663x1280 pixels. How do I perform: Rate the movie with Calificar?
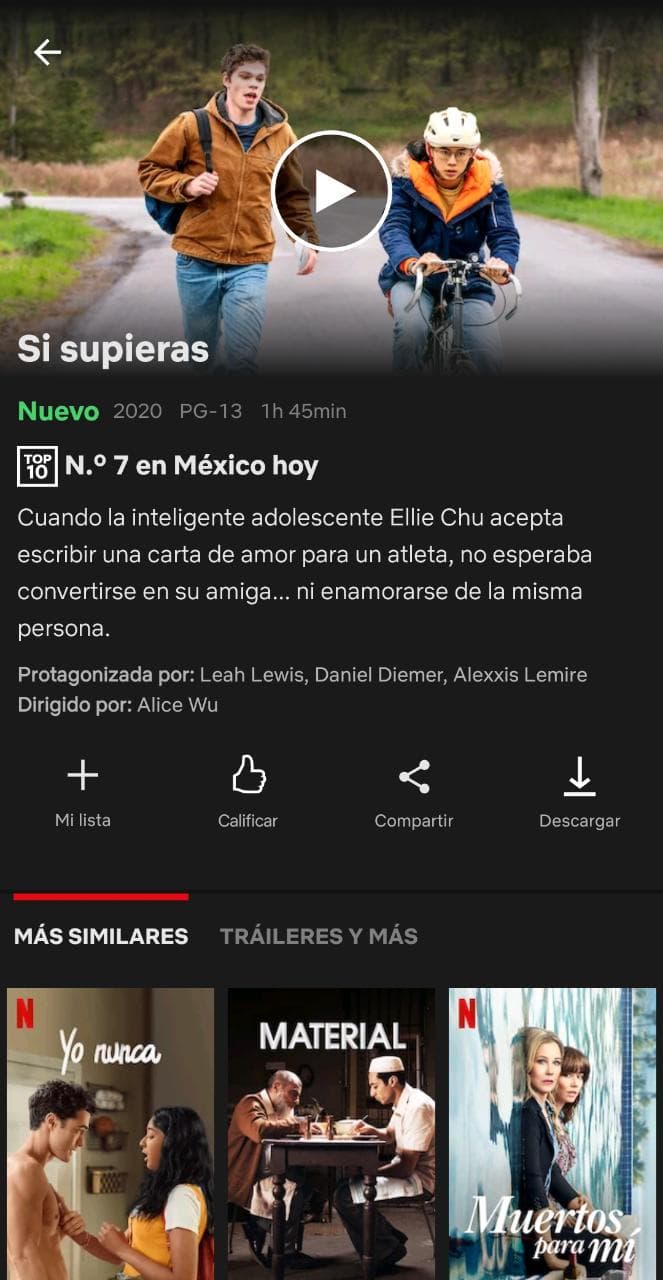pos(248,792)
